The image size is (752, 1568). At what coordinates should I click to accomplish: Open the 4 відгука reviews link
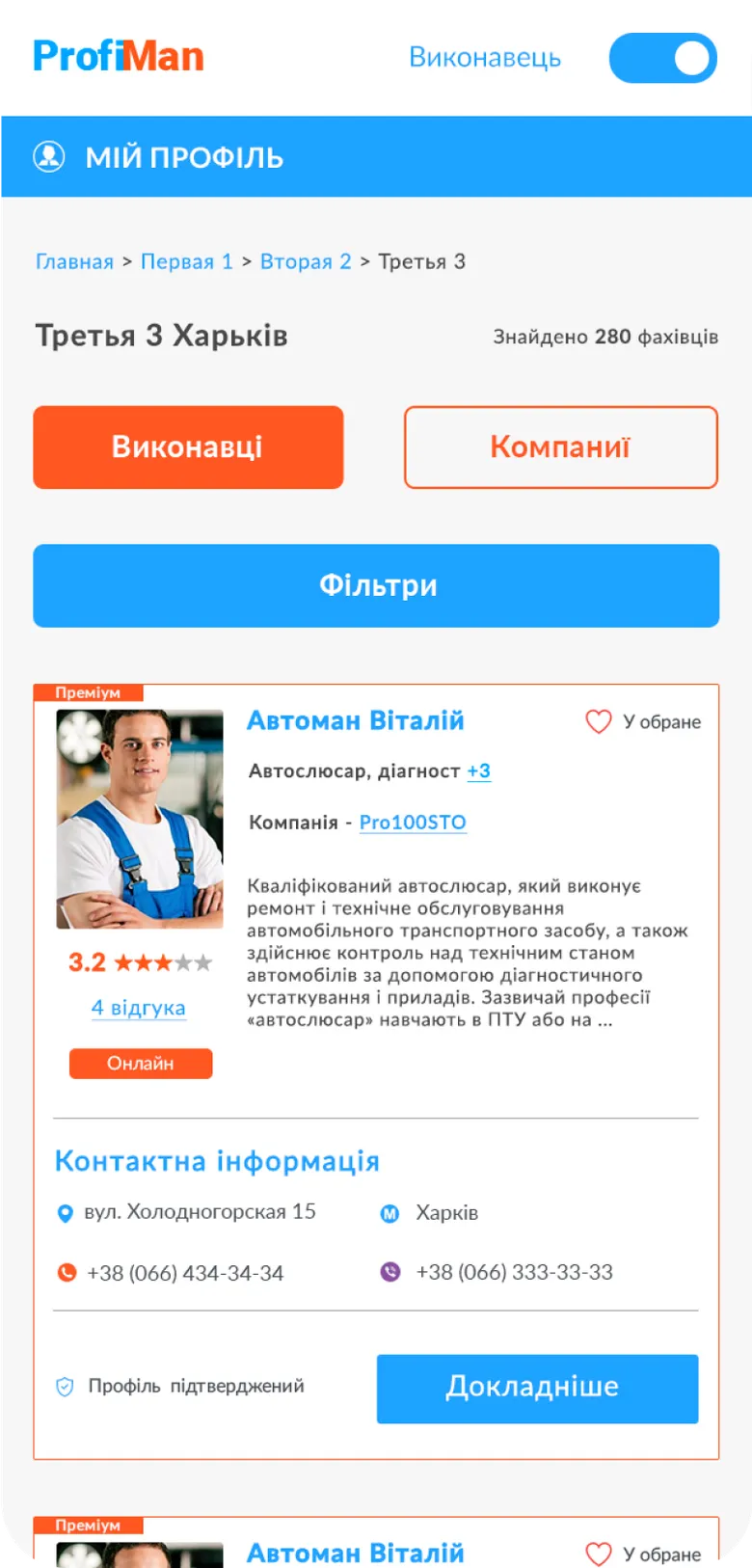point(138,1007)
